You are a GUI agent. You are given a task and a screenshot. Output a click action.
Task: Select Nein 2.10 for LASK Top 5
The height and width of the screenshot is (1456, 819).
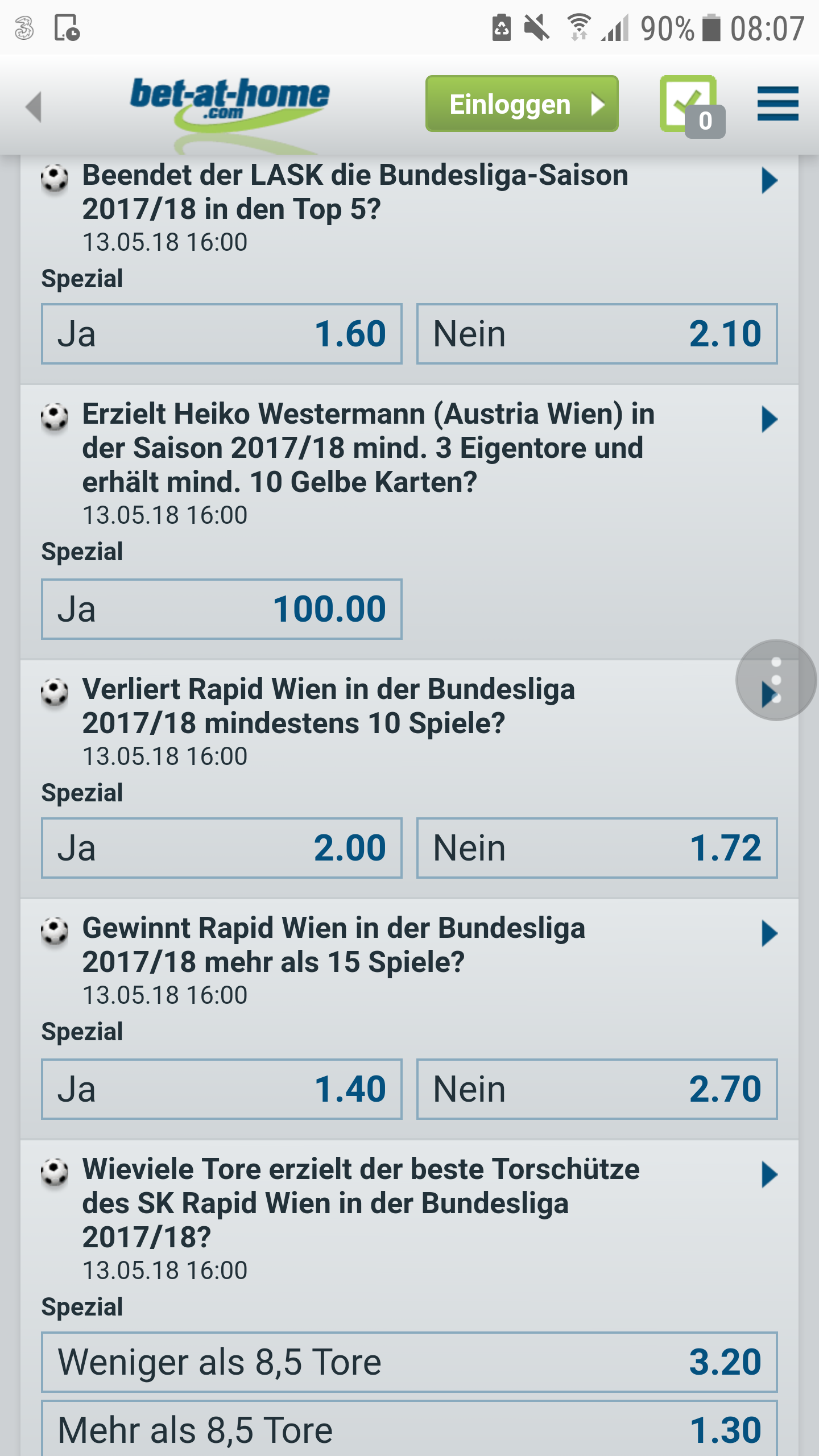(x=597, y=334)
